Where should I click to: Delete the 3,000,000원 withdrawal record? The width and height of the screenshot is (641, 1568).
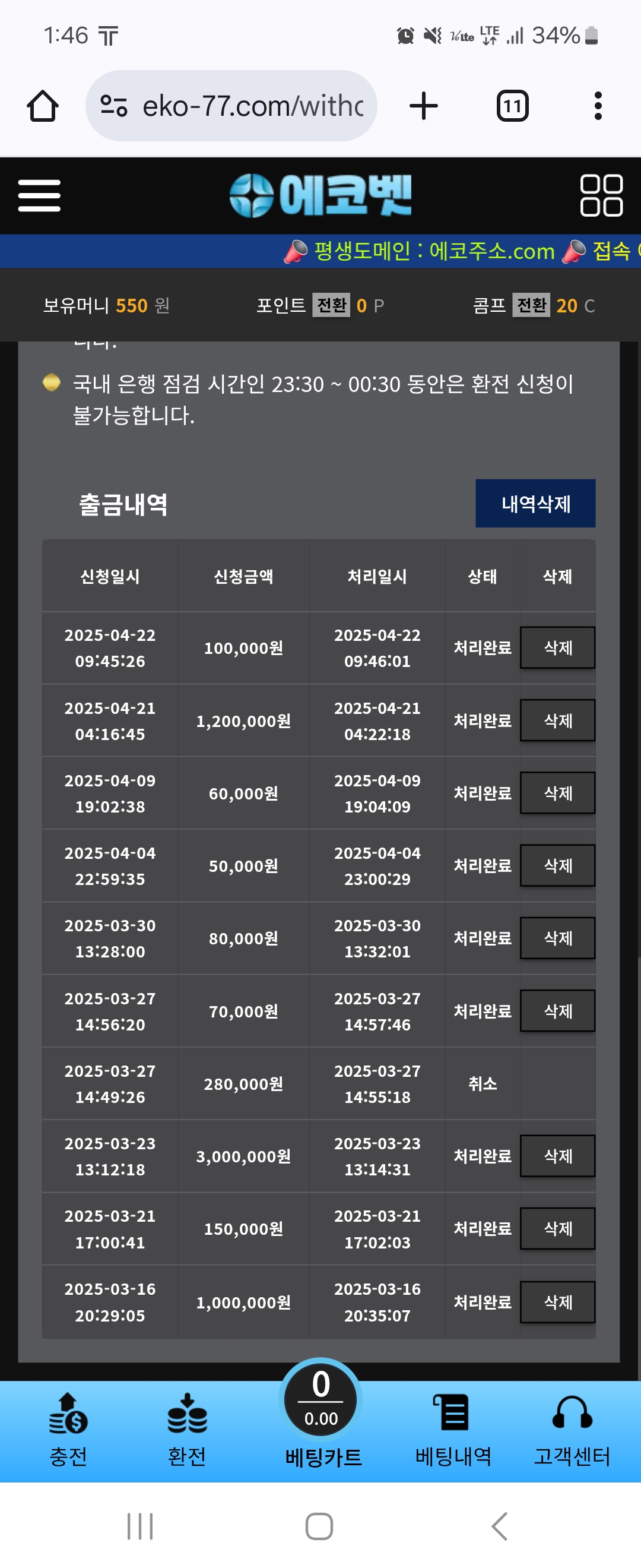pos(557,1156)
